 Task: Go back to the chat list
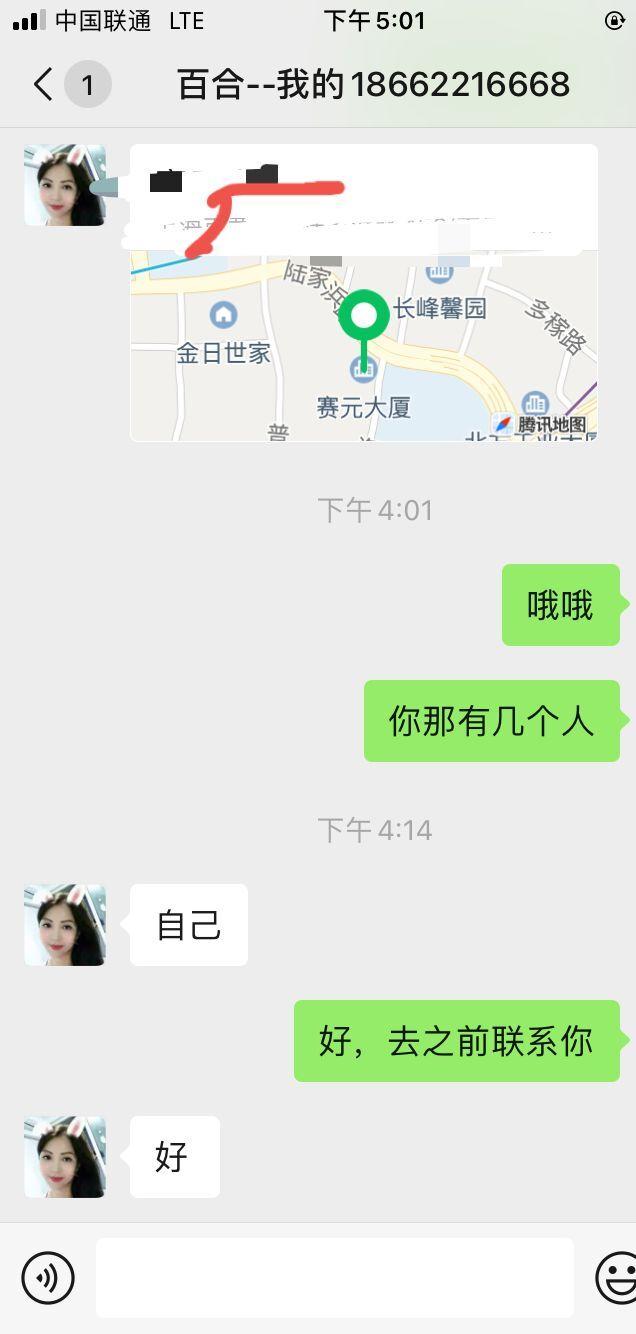[x=43, y=85]
